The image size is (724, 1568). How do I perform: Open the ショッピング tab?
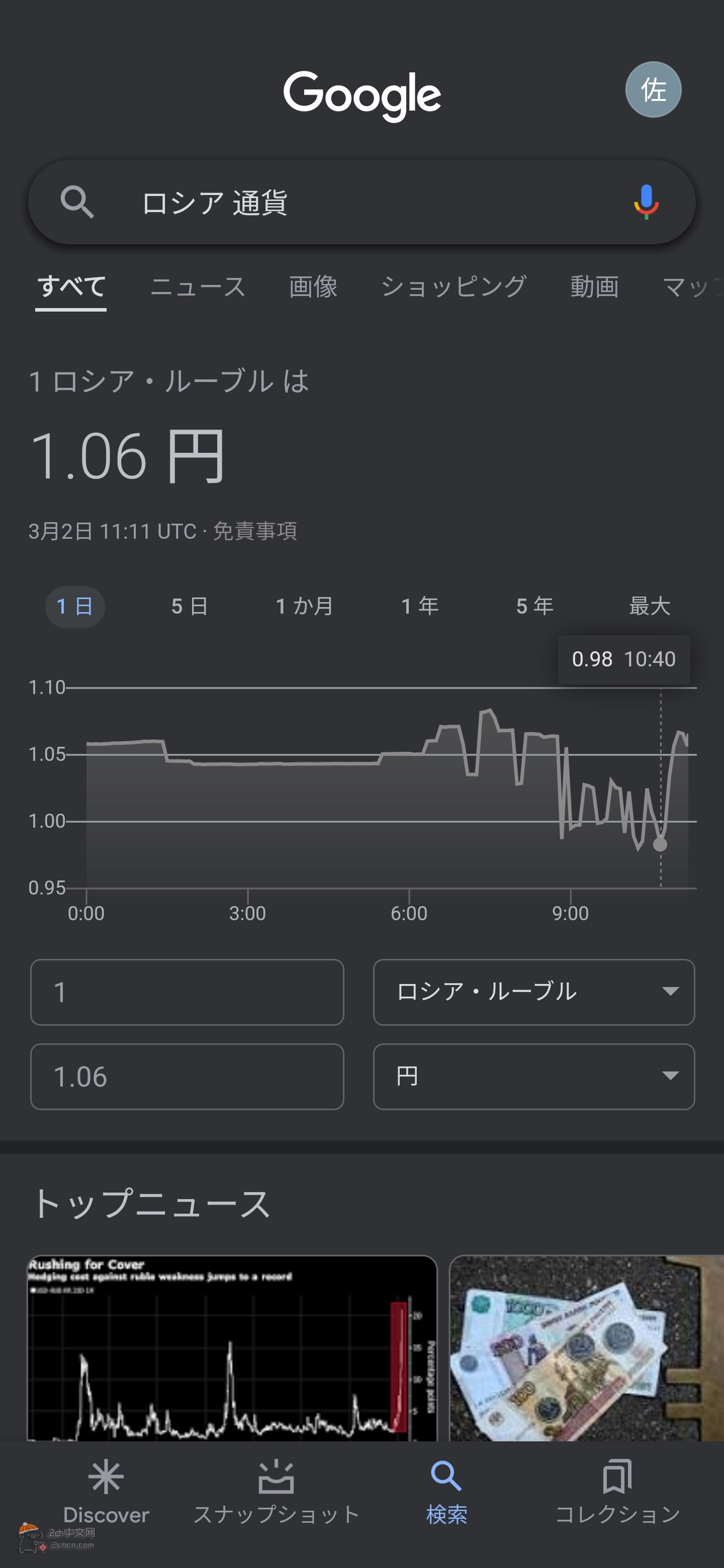[454, 286]
